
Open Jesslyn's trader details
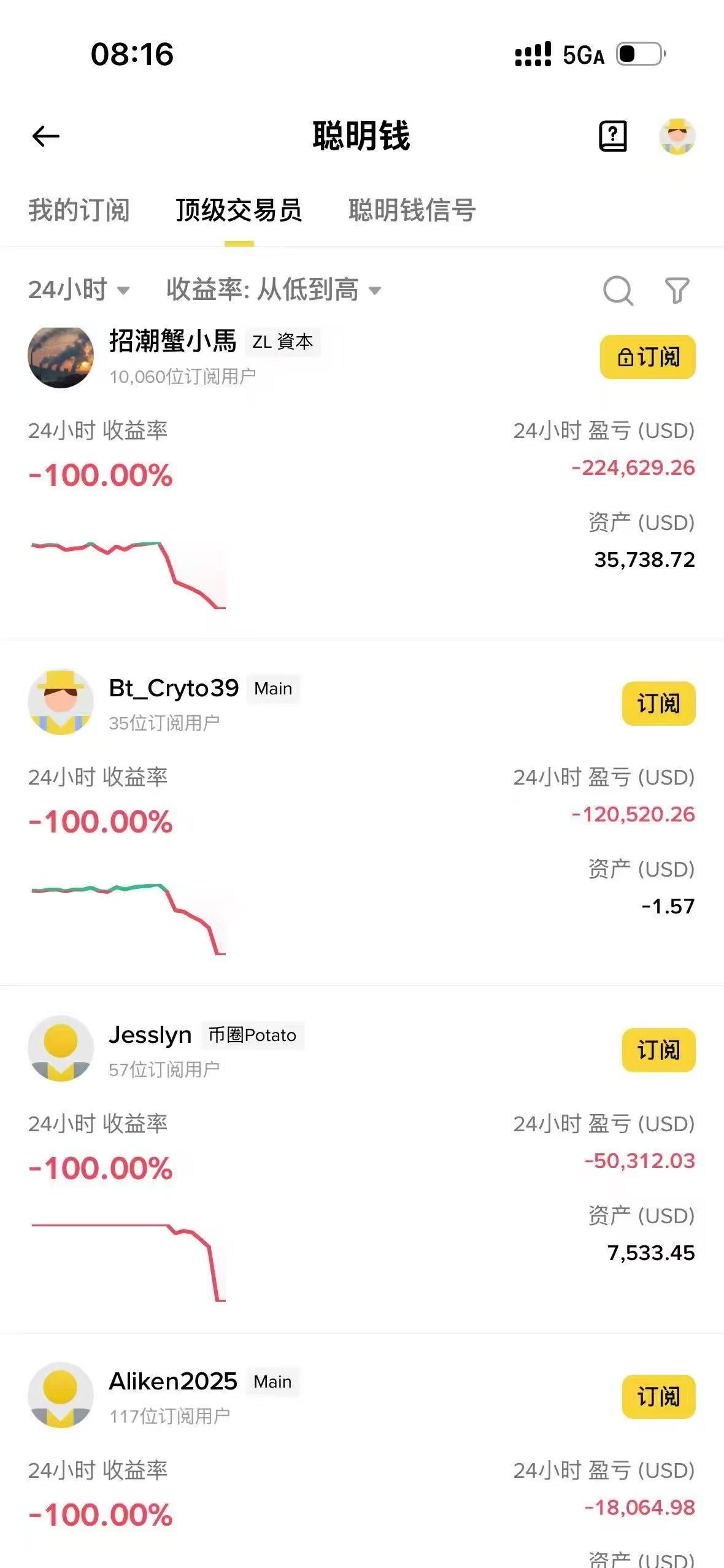[150, 1035]
